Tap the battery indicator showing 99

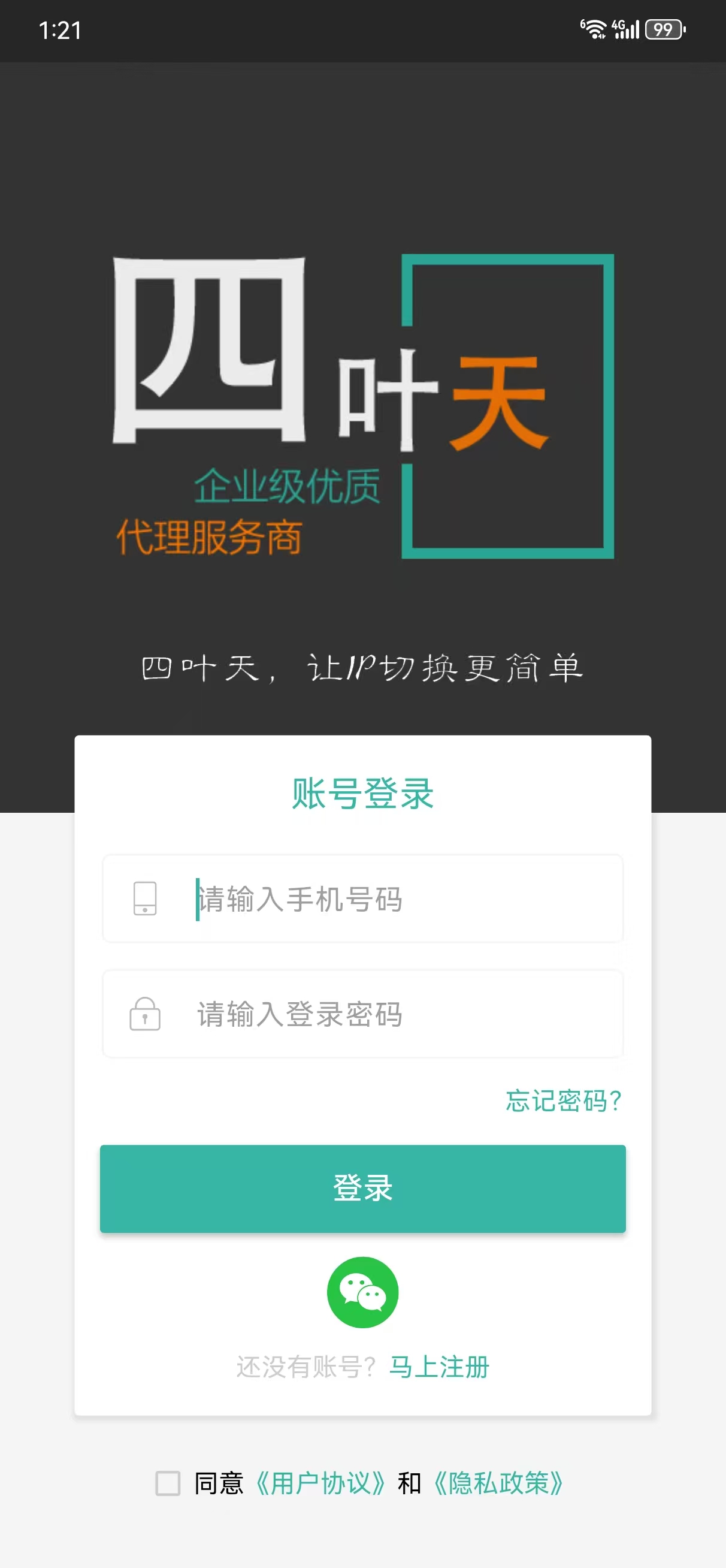665,29
